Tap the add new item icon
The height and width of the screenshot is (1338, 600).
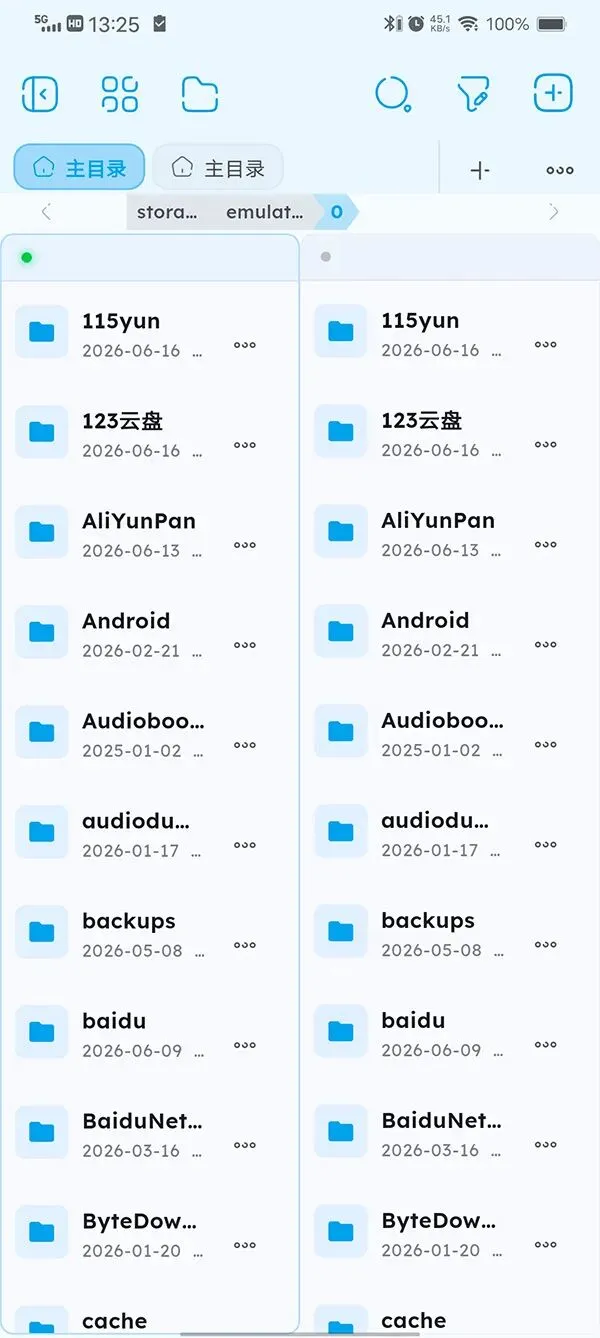pyautogui.click(x=553, y=95)
